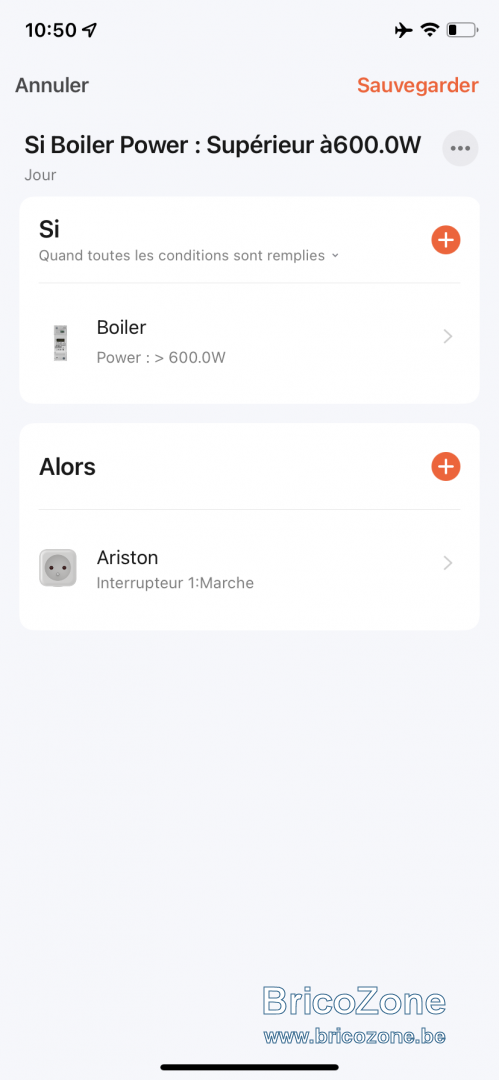The image size is (499, 1080).
Task: Add a new condition in Si section
Action: [x=446, y=240]
